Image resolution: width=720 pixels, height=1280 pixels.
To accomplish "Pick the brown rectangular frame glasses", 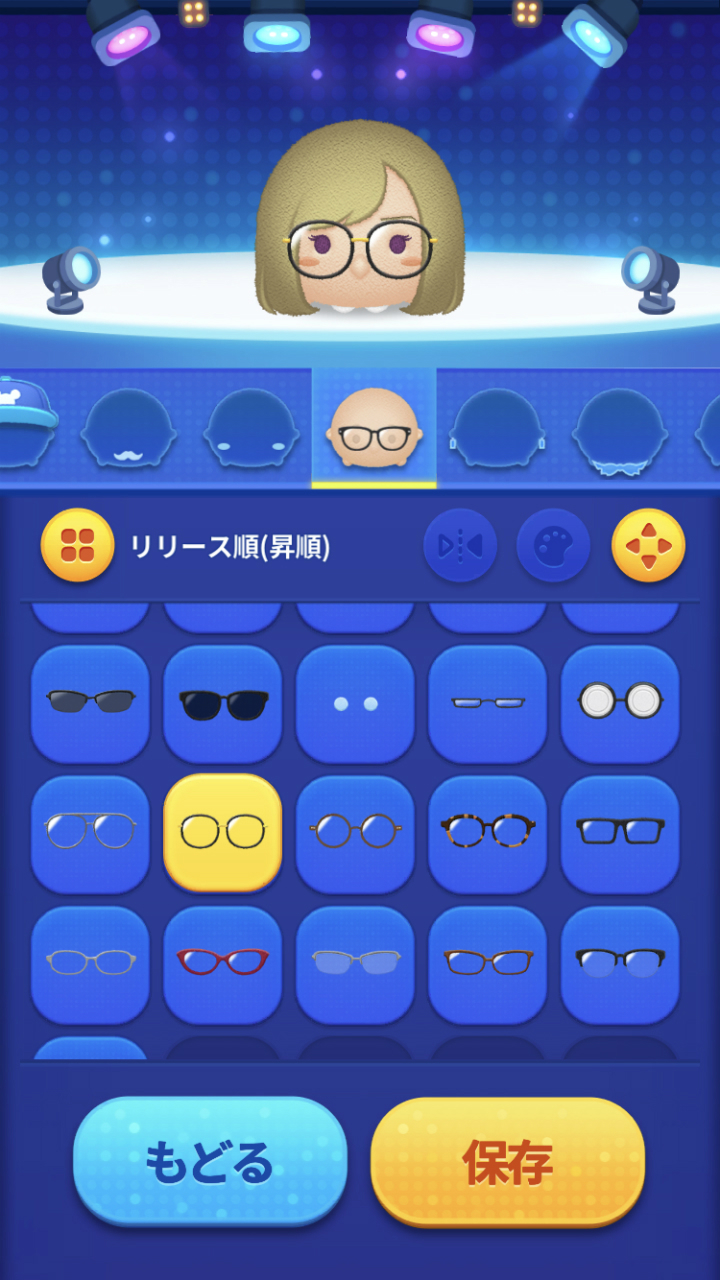I will (x=487, y=963).
